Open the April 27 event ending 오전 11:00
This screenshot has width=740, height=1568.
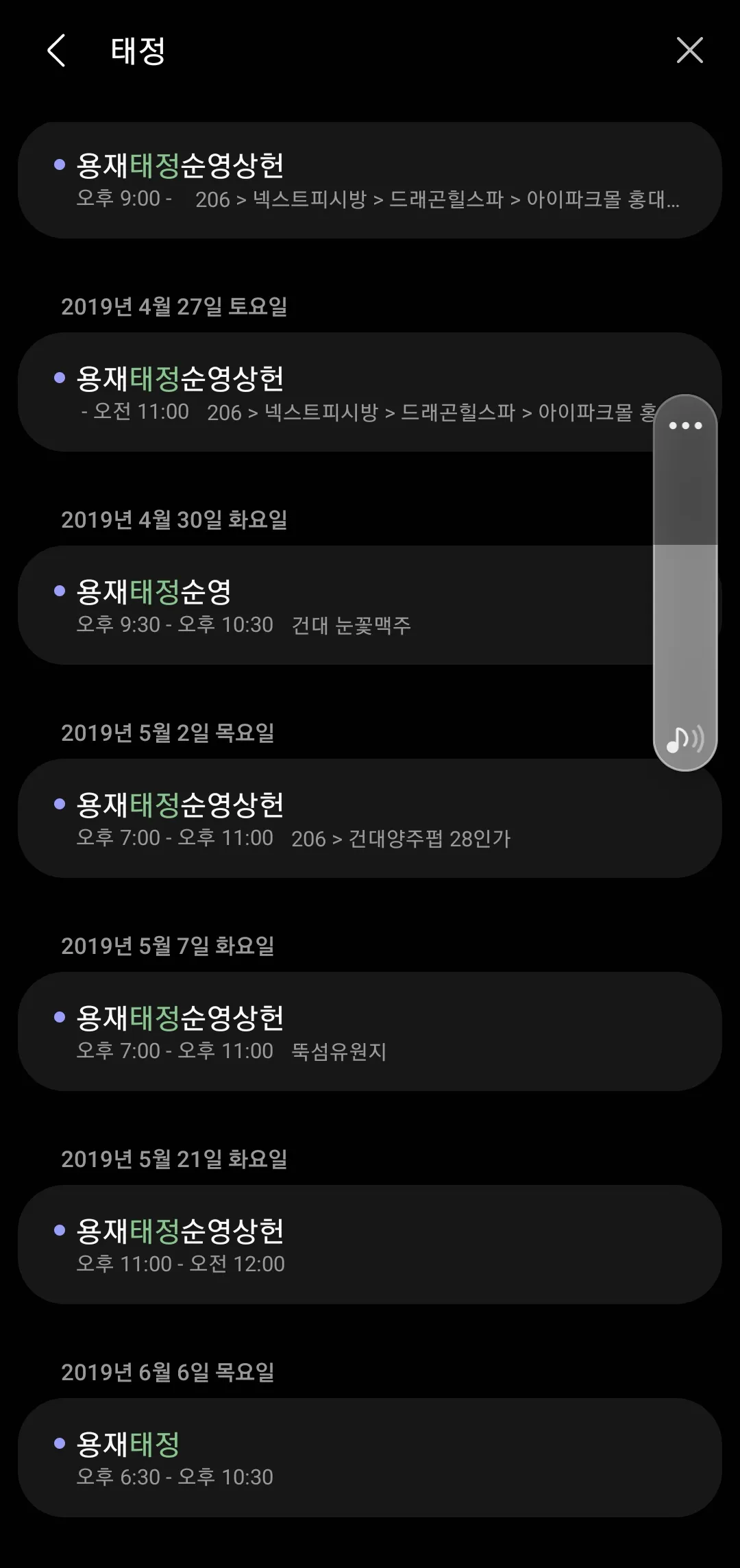(x=329, y=393)
